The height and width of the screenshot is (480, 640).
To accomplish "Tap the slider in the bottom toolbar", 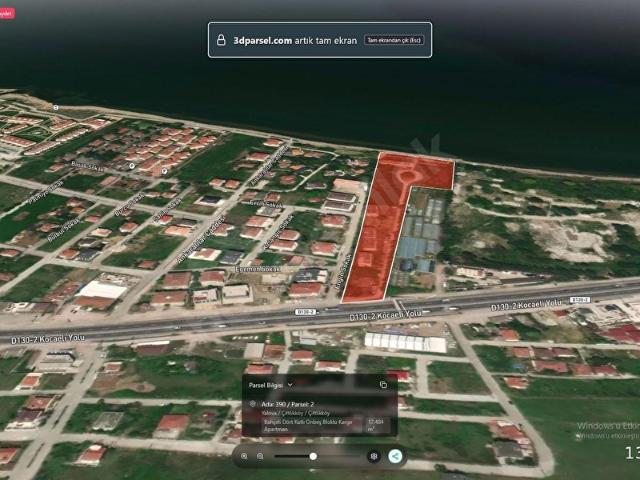I will point(312,456).
